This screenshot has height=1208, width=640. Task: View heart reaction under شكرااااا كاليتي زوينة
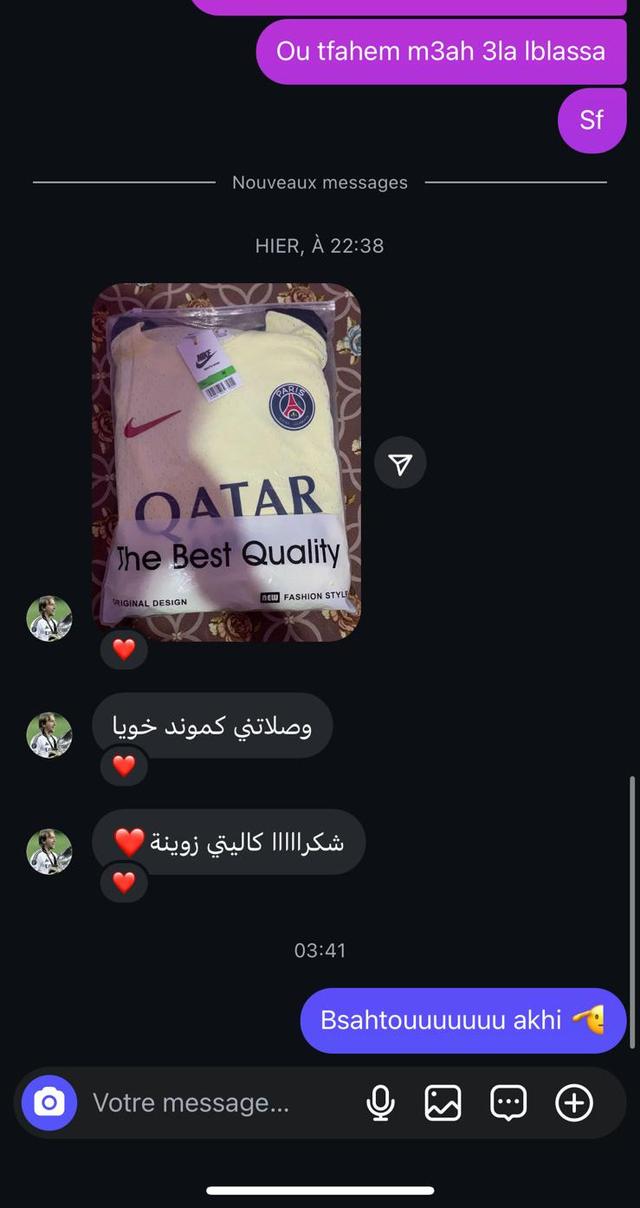[124, 882]
